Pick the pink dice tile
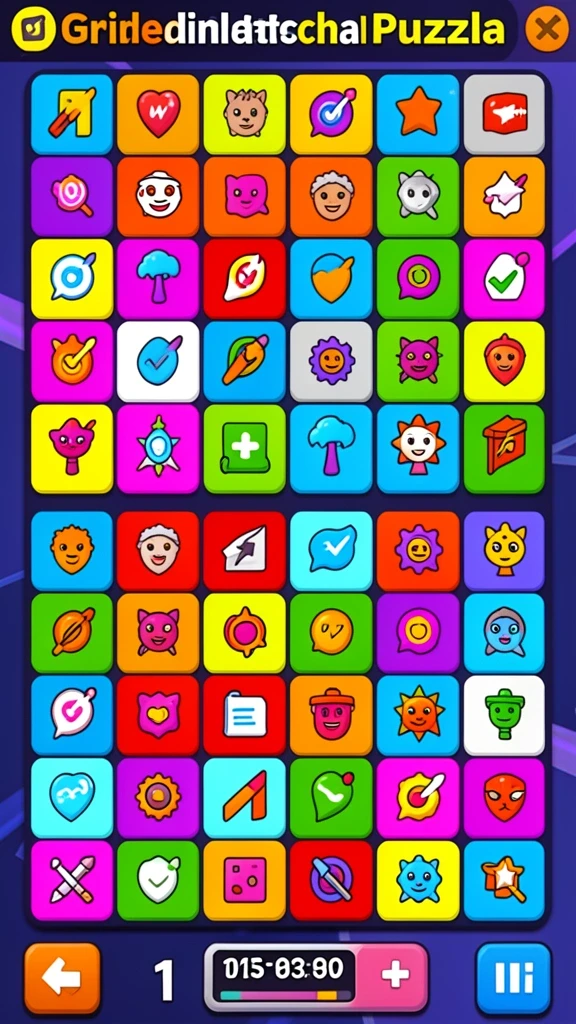Image resolution: width=576 pixels, height=1024 pixels. click(245, 880)
